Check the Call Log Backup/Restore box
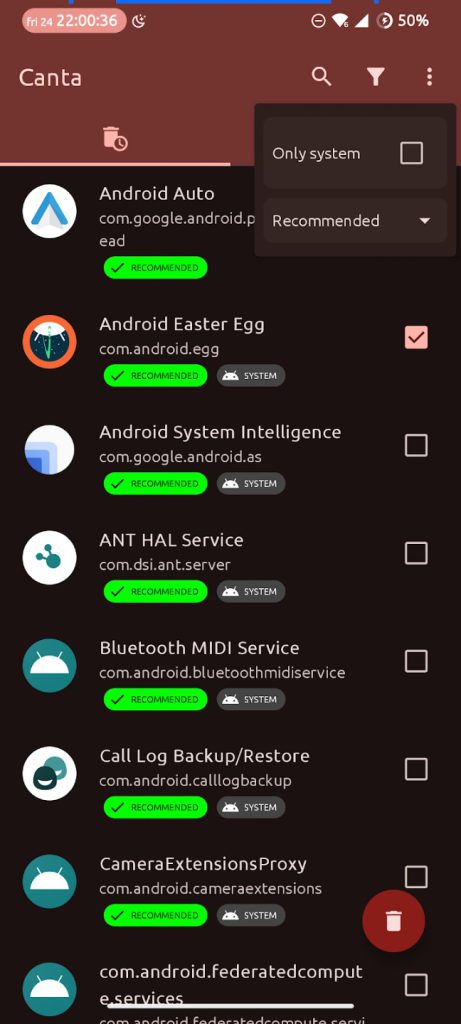Image resolution: width=461 pixels, height=1024 pixels. pos(416,769)
